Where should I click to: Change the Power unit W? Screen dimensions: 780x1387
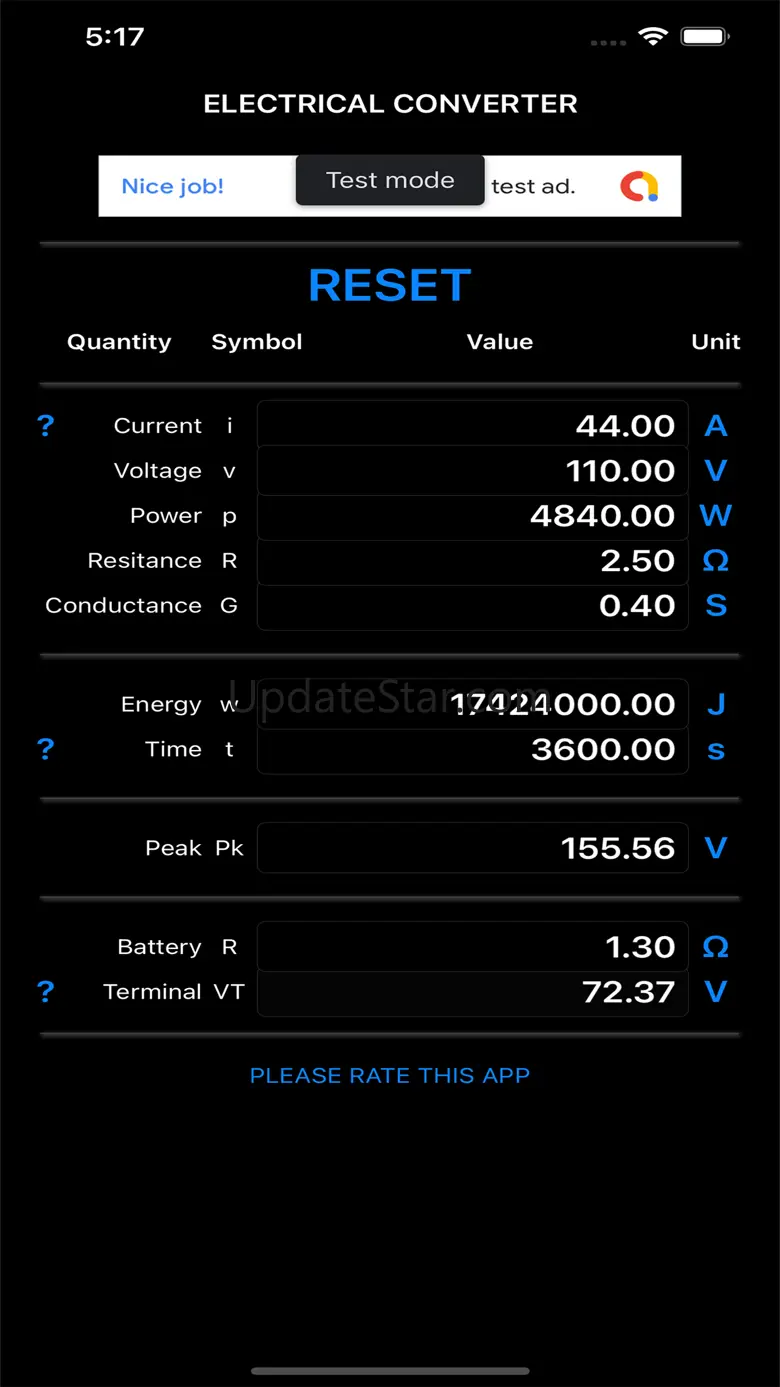[715, 516]
